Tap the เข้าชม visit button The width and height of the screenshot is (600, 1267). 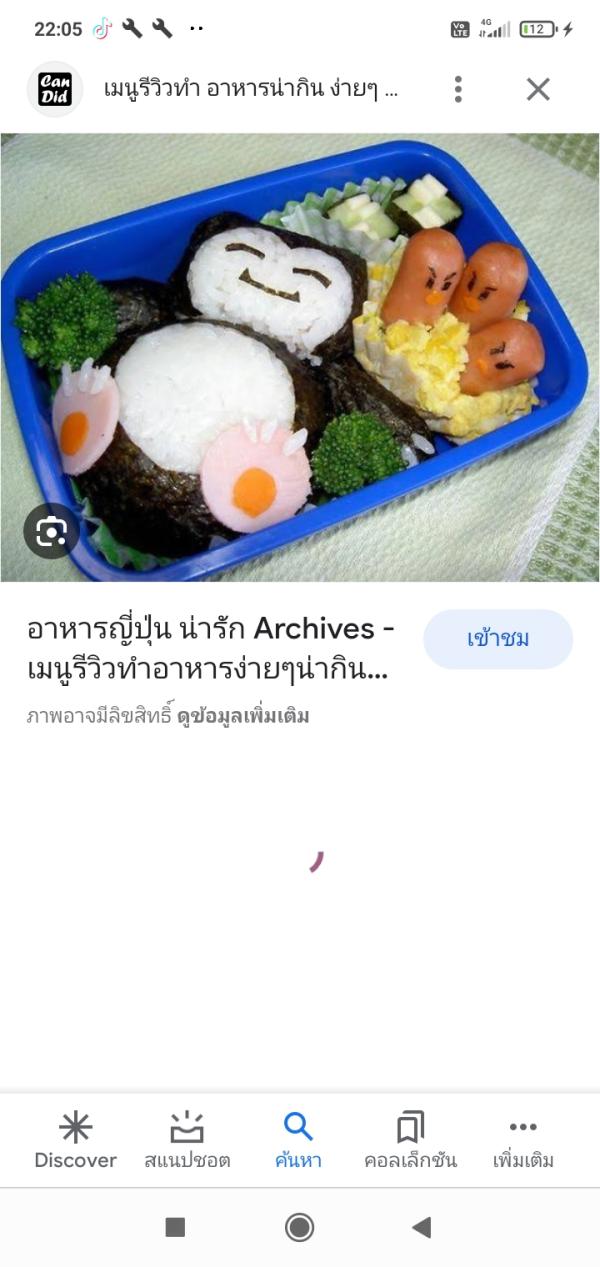498,639
